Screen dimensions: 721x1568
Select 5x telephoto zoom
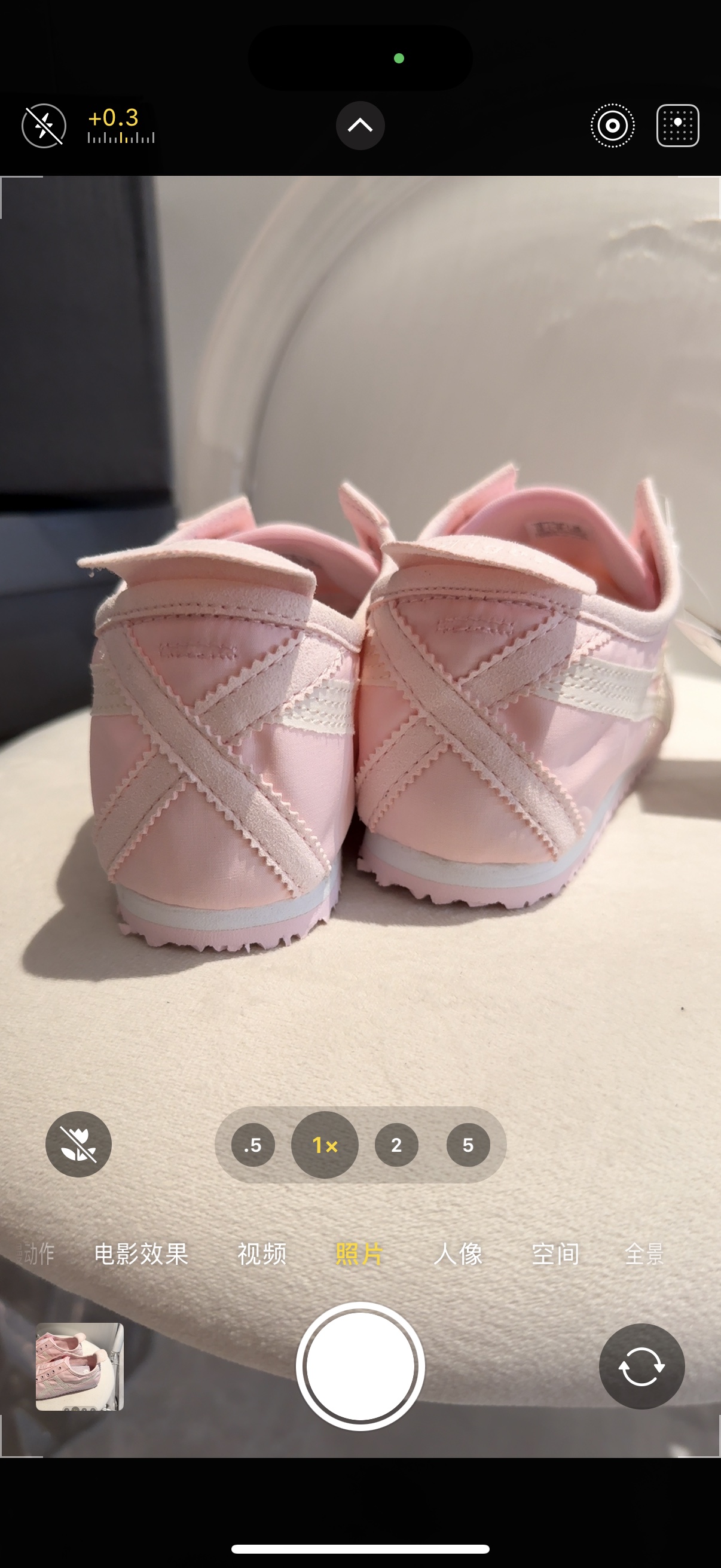pos(468,1145)
